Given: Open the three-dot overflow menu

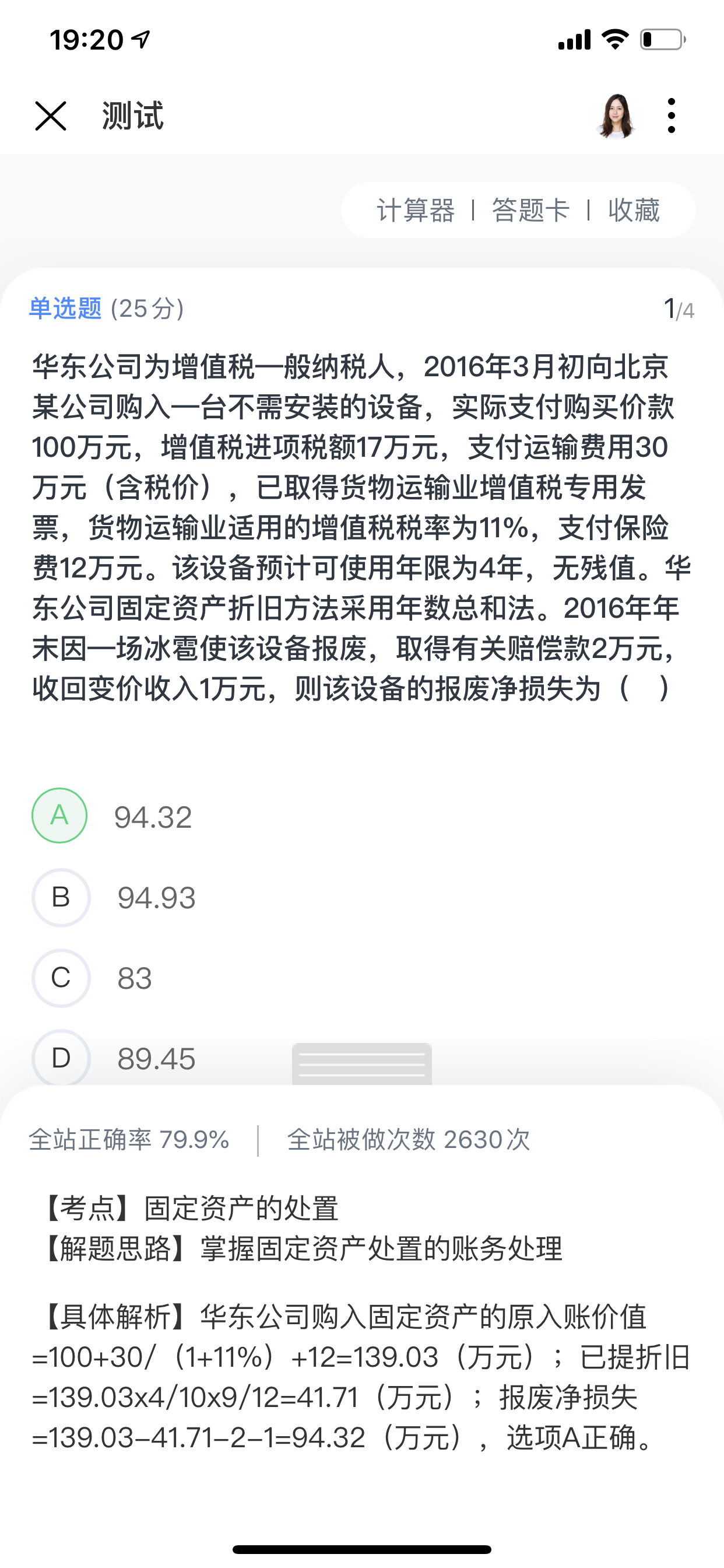Looking at the screenshot, I should pyautogui.click(x=671, y=116).
